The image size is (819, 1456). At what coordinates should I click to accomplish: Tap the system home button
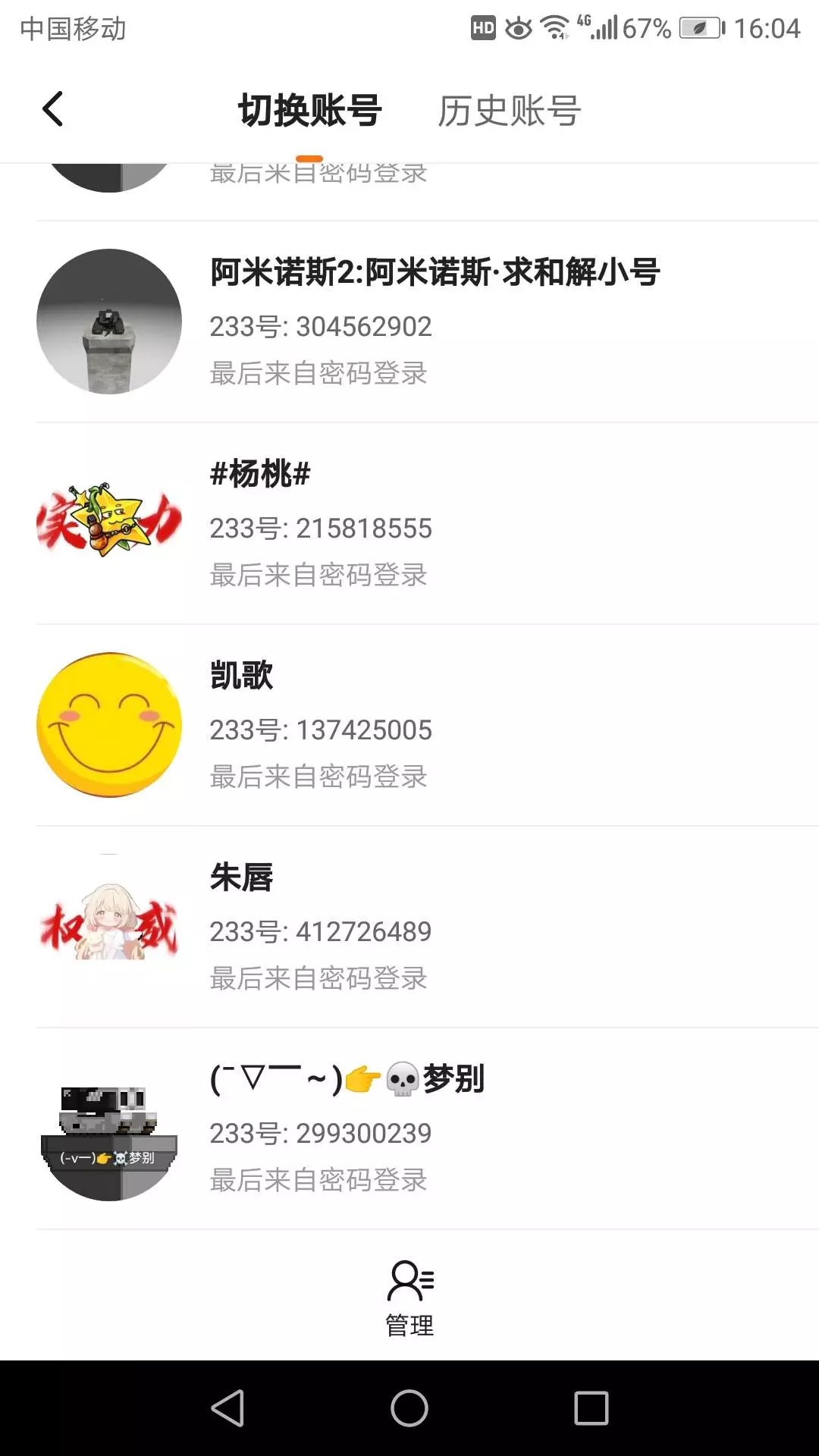coord(409,1408)
